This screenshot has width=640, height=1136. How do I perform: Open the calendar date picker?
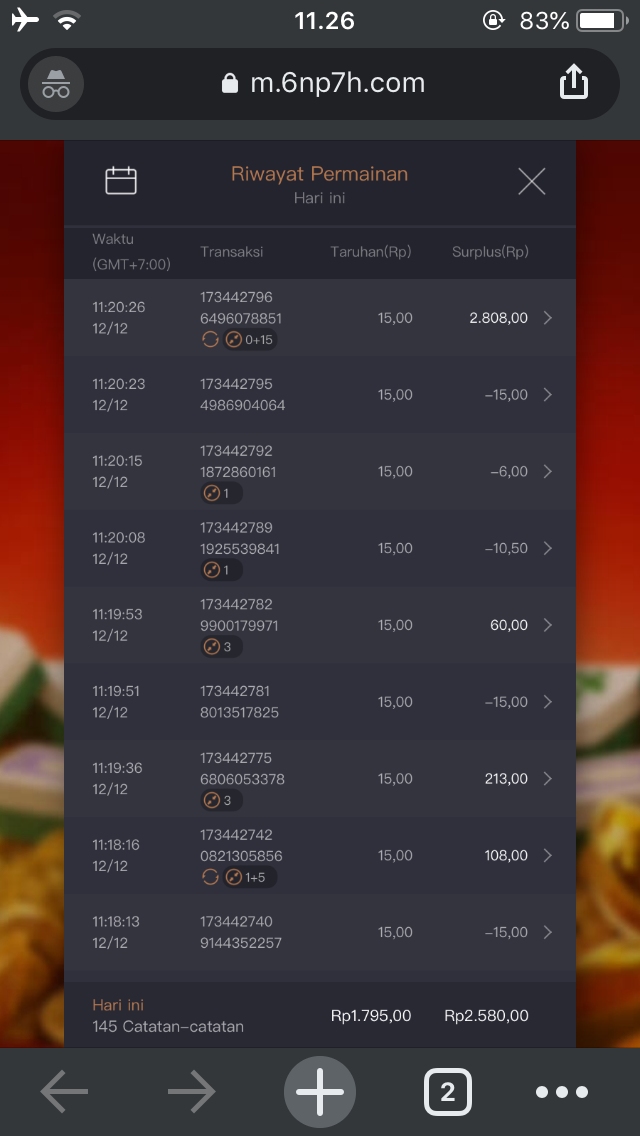121,181
